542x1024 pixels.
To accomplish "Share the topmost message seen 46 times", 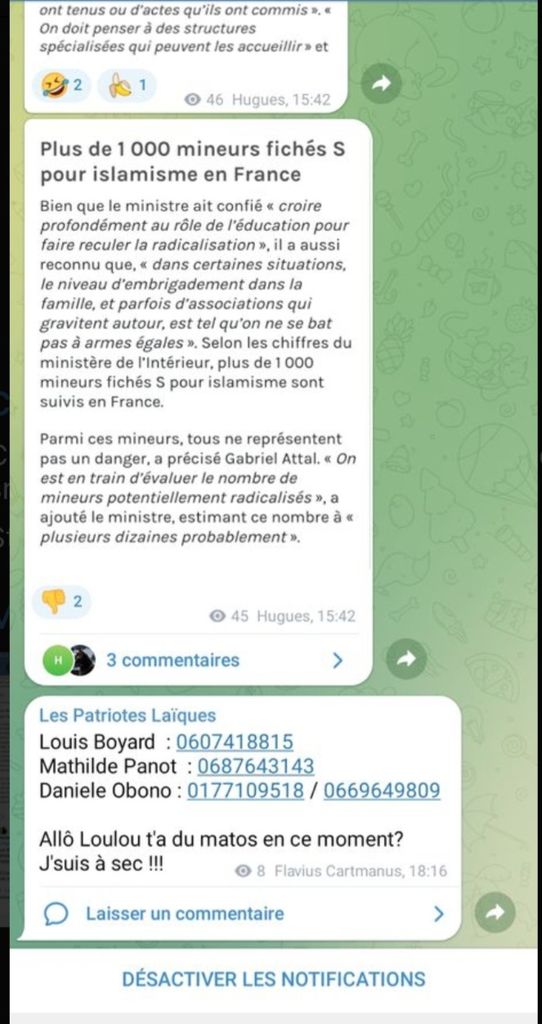I will [381, 83].
